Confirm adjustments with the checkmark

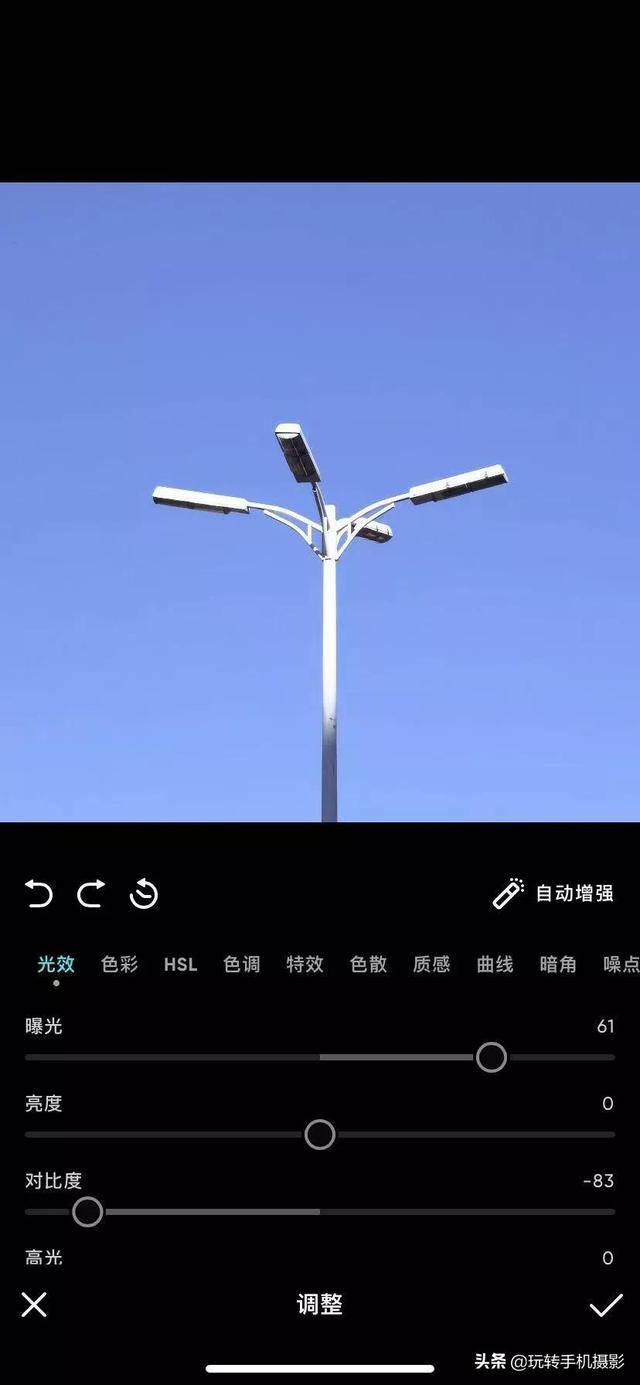pyautogui.click(x=605, y=1305)
